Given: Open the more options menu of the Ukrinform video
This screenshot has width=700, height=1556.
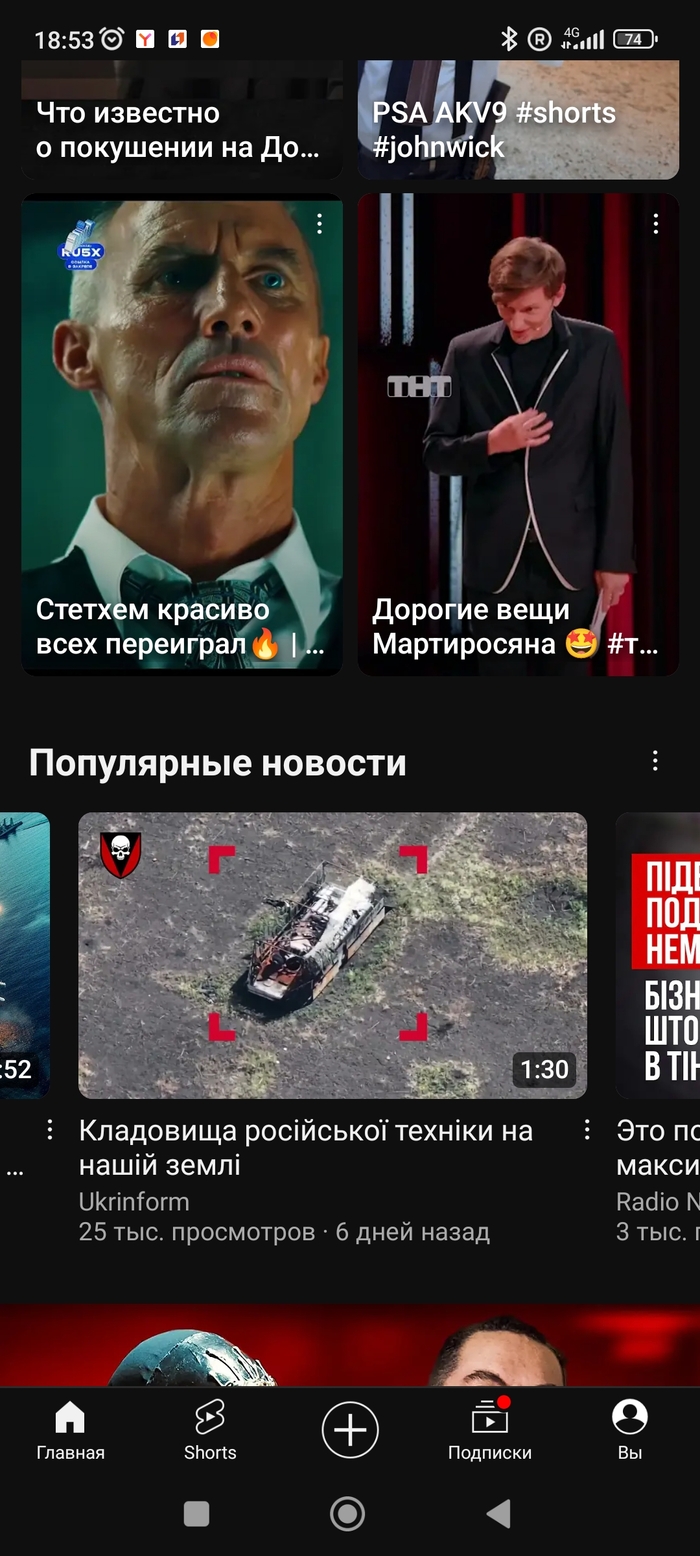Looking at the screenshot, I should tap(587, 1130).
